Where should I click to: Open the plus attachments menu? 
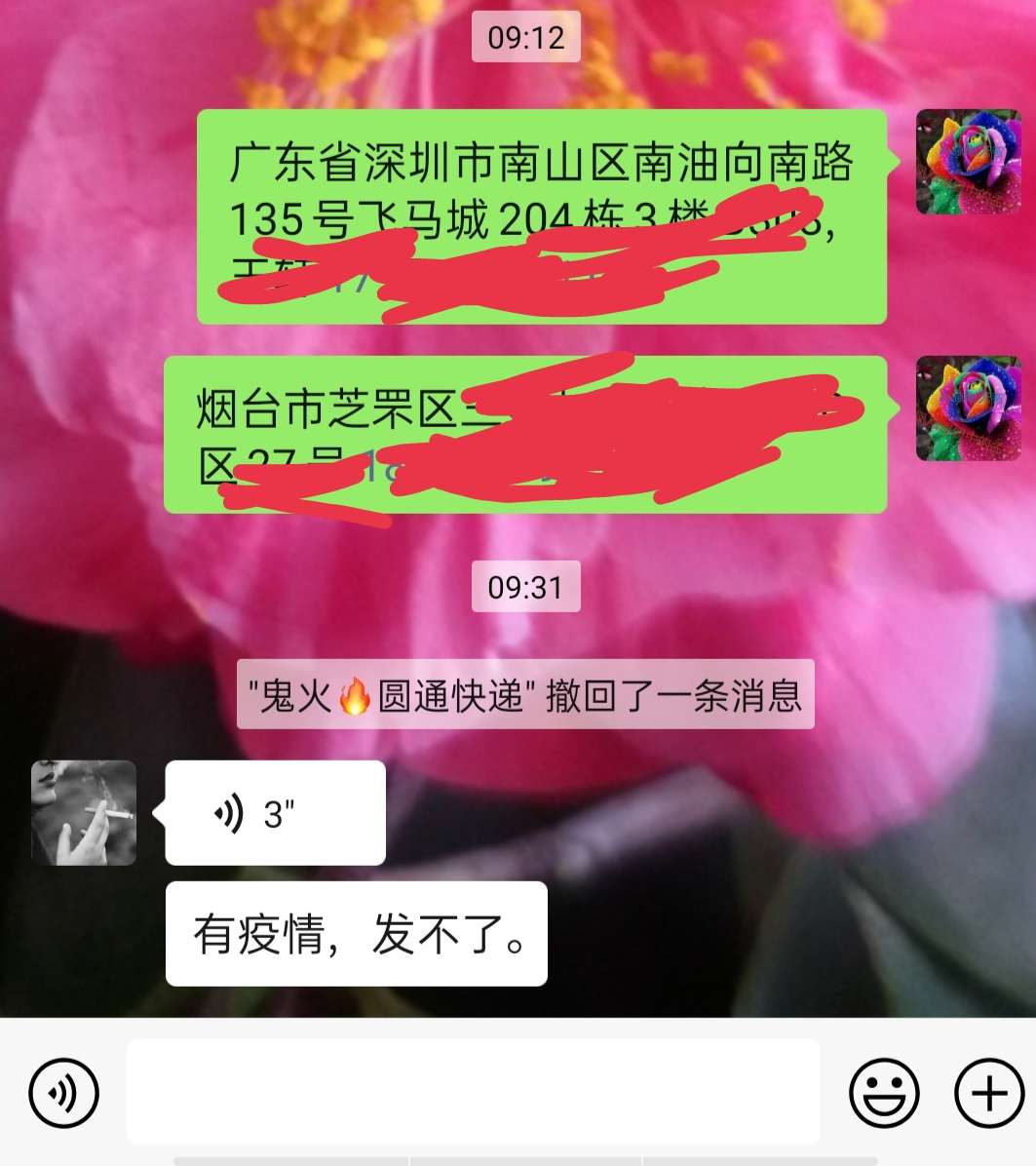point(988,1093)
